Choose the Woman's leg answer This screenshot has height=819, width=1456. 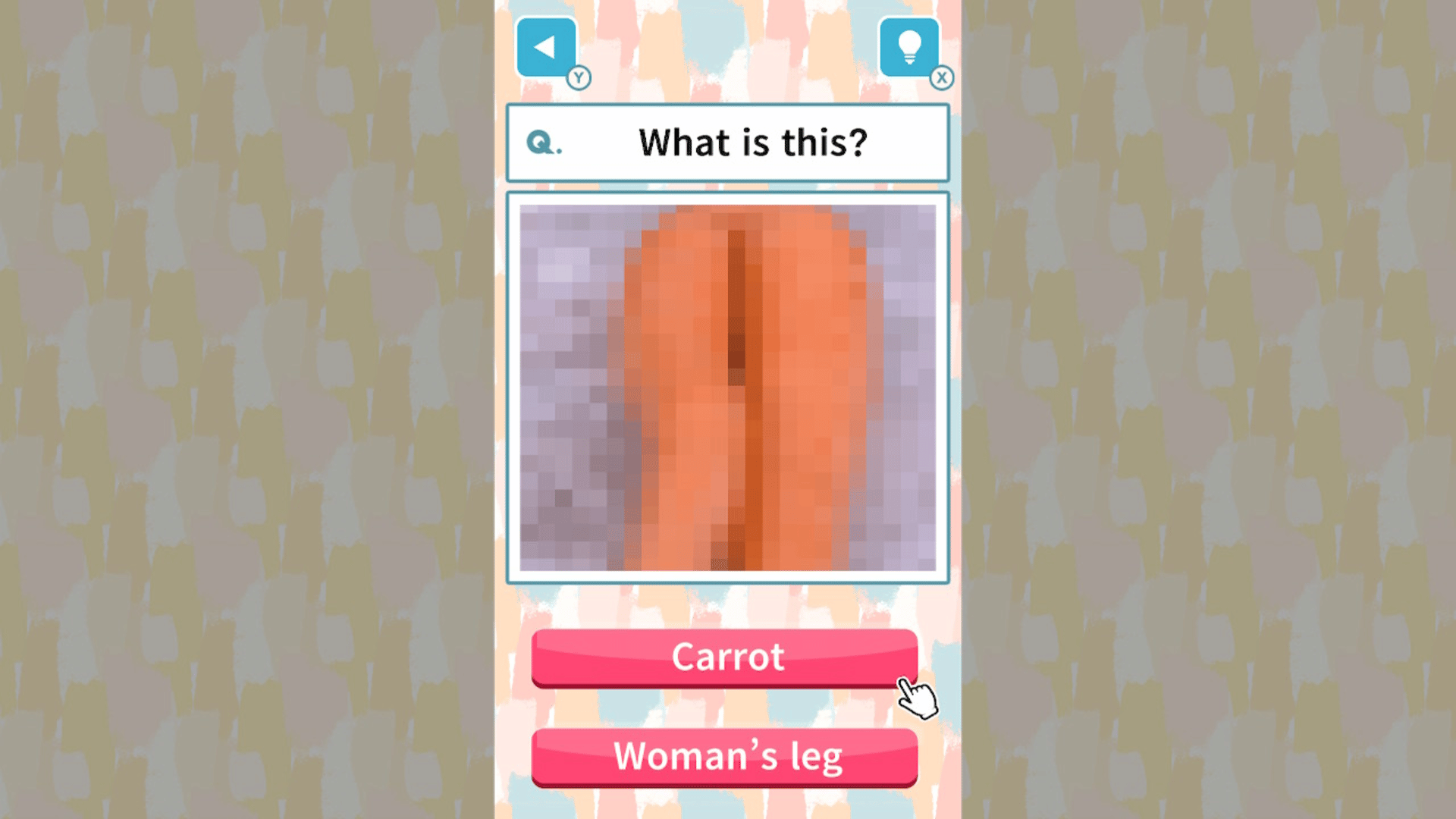coord(724,756)
